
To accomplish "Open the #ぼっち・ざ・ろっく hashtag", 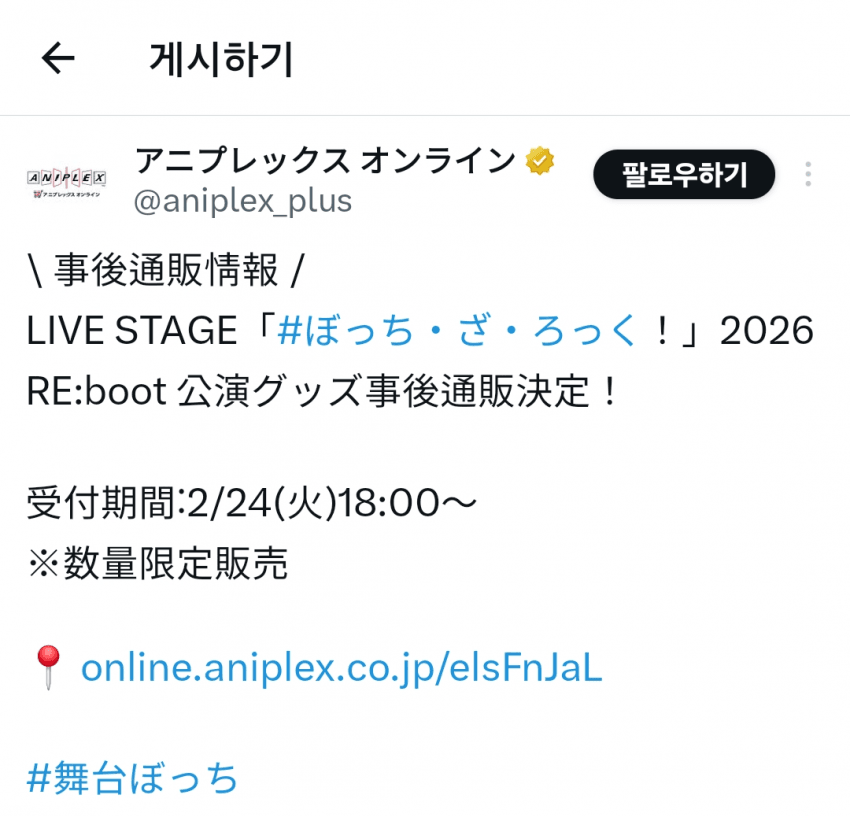I will coord(457,332).
